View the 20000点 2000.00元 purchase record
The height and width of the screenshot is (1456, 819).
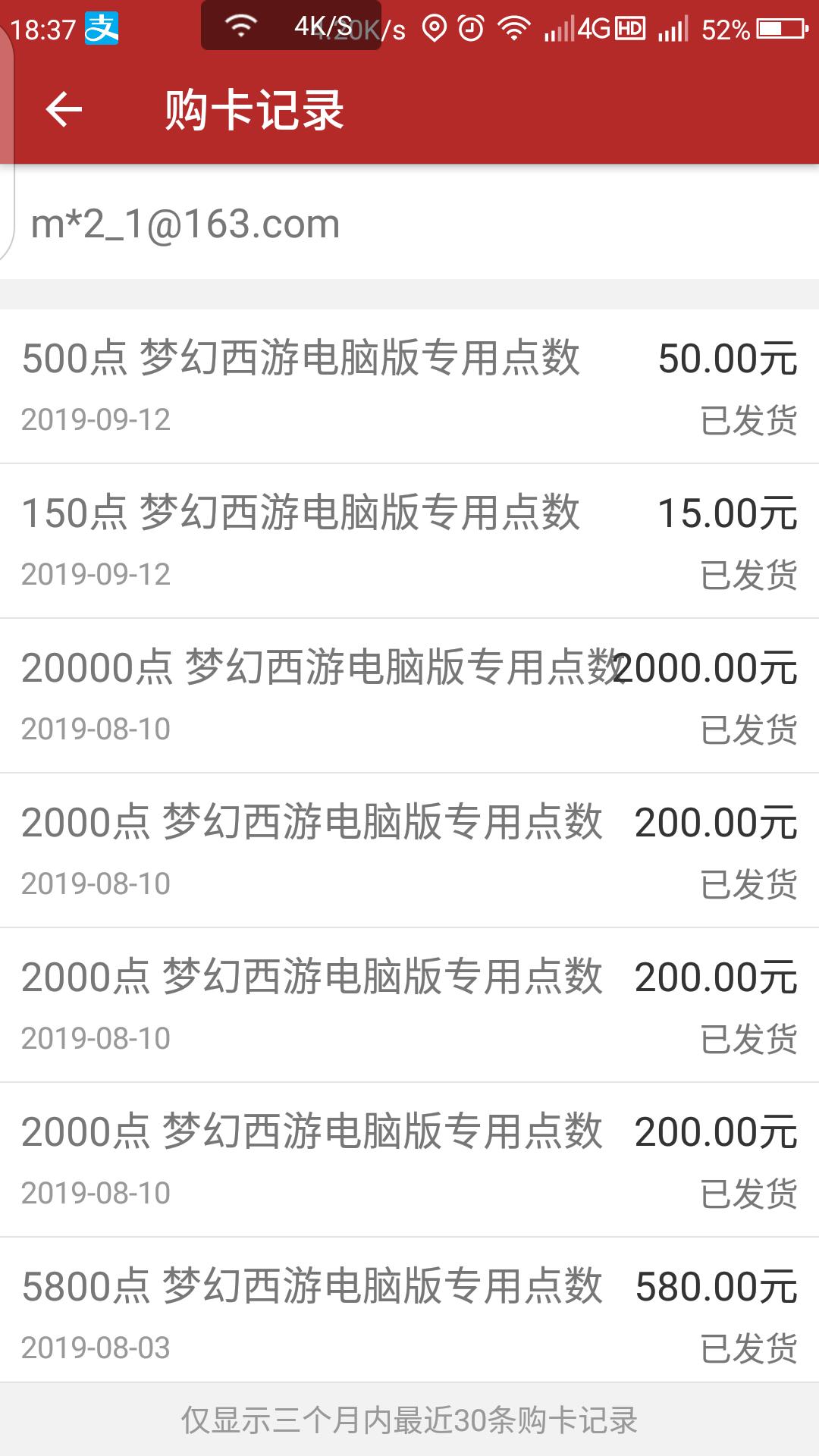pyautogui.click(x=409, y=696)
